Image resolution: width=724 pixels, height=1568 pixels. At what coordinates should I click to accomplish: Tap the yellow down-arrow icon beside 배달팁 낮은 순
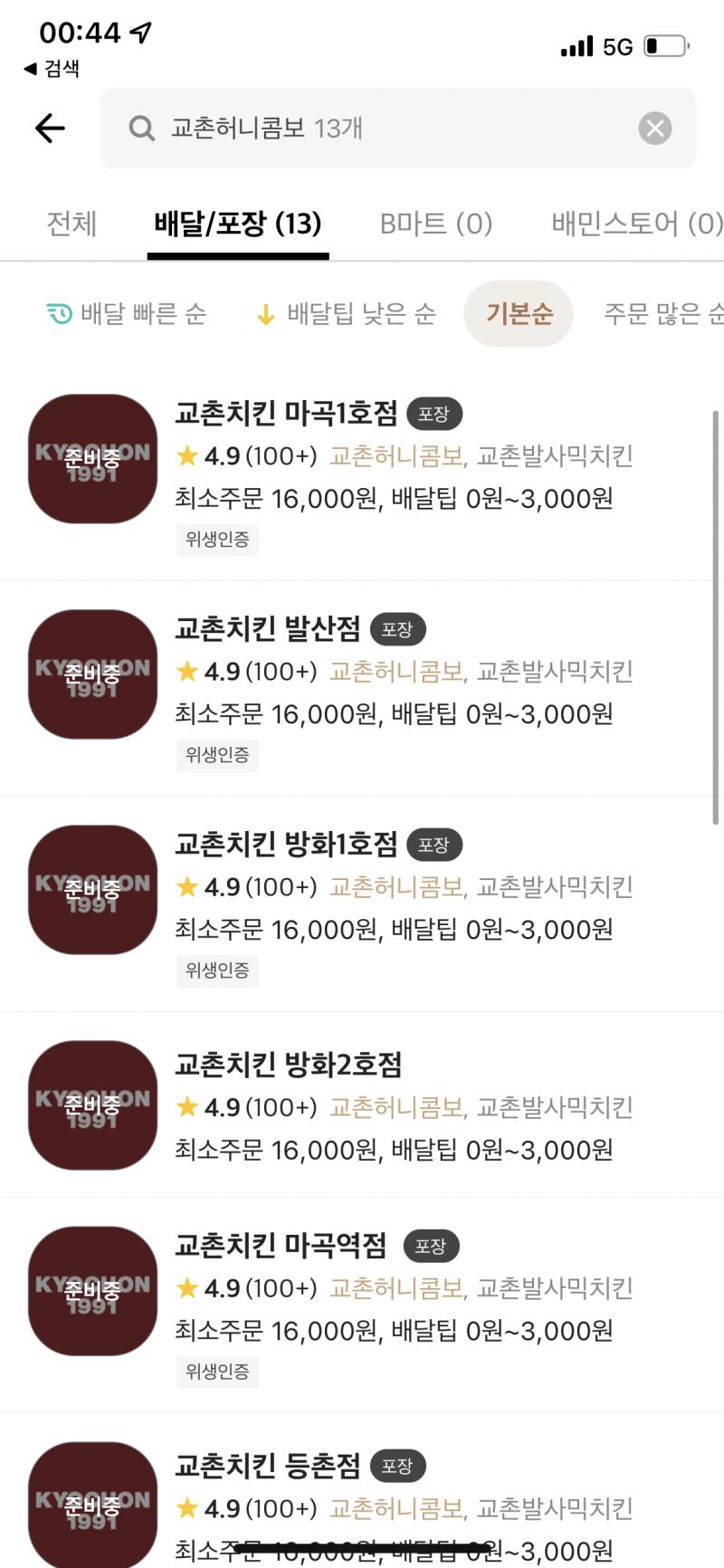264,314
